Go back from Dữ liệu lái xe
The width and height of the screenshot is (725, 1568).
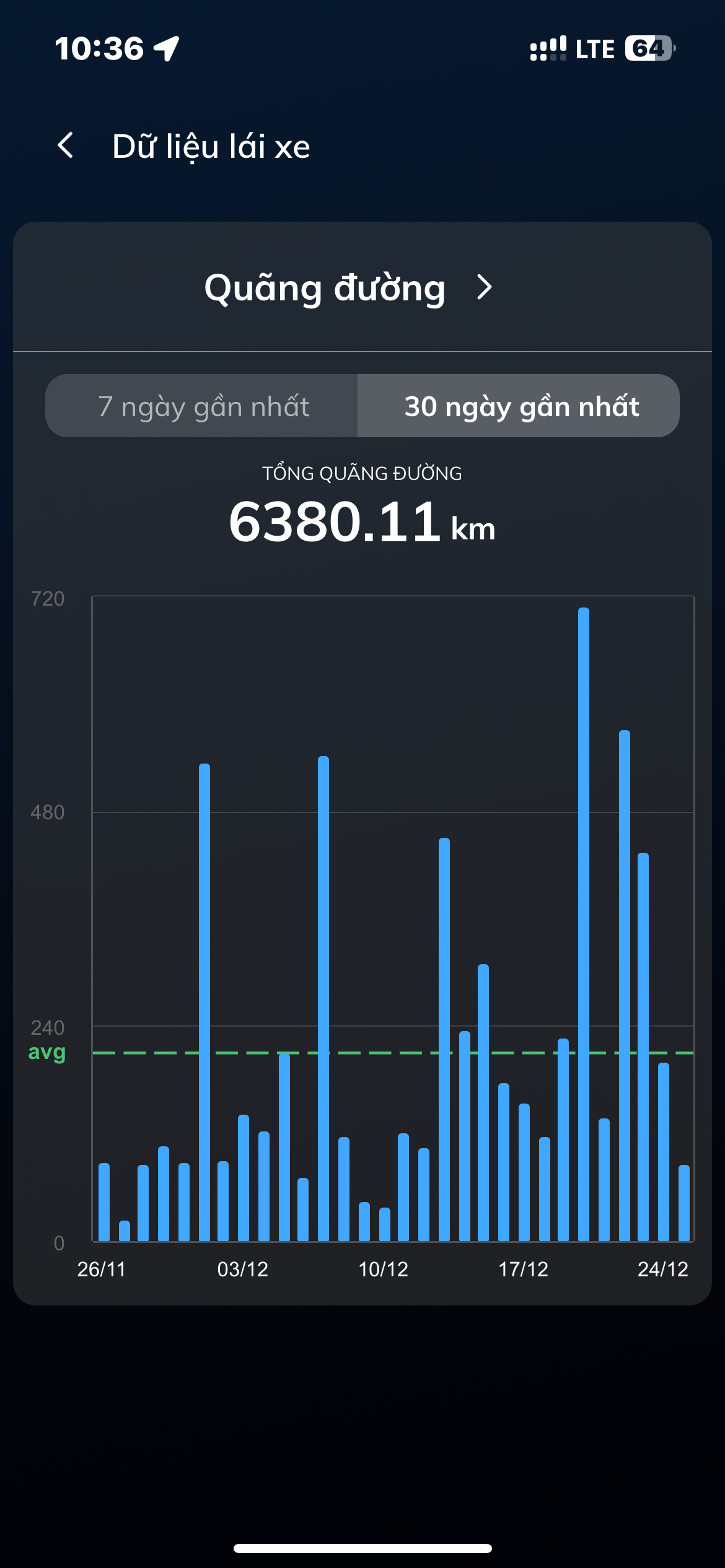66,146
